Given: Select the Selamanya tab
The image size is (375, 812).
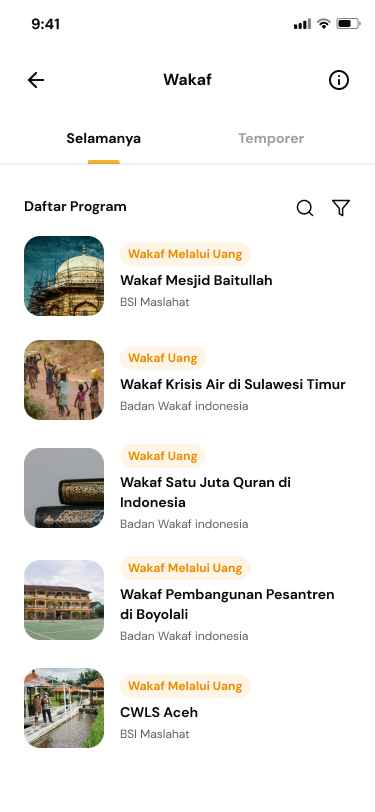Looking at the screenshot, I should click(x=104, y=139).
